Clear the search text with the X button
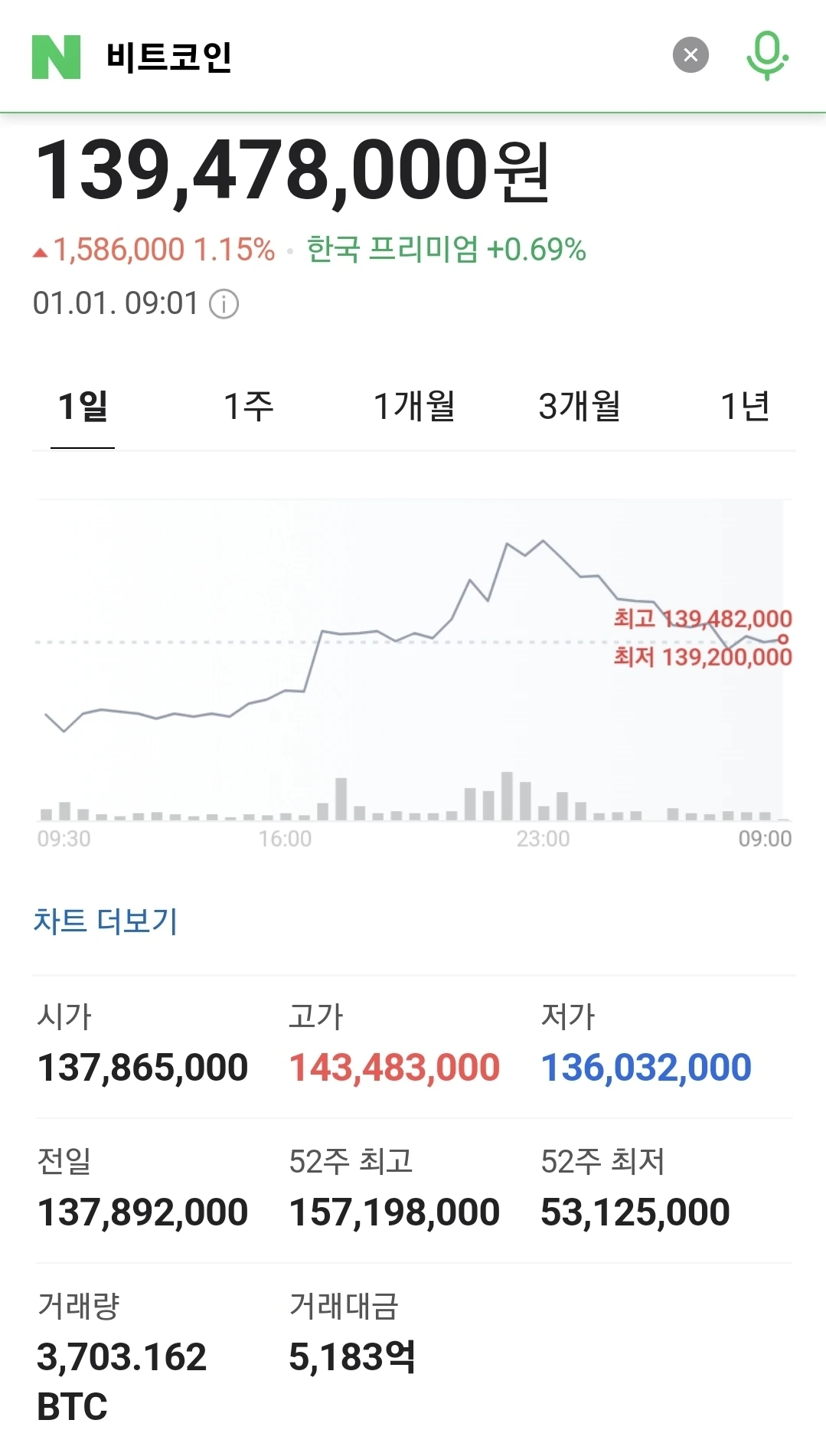 tap(691, 55)
